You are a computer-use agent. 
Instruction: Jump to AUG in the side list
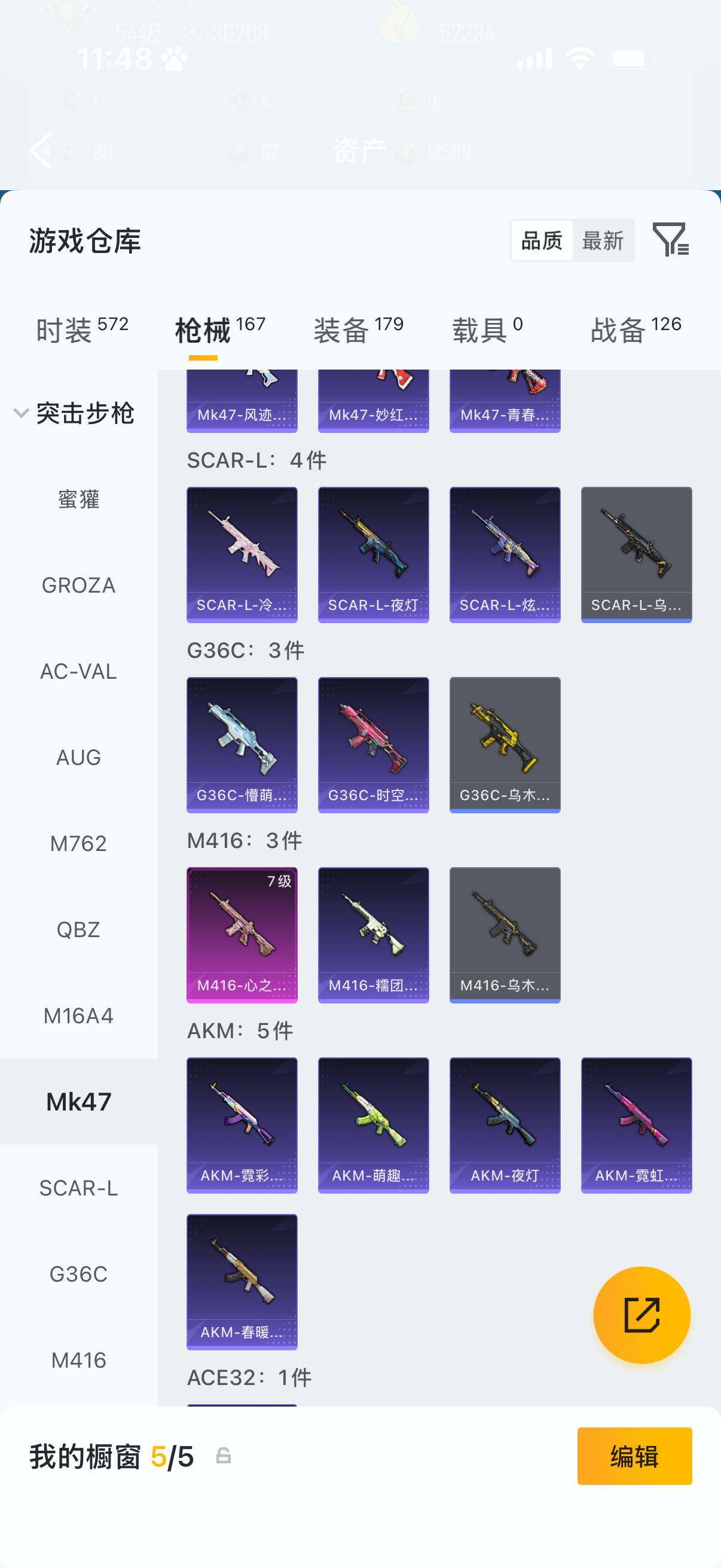[x=78, y=758]
